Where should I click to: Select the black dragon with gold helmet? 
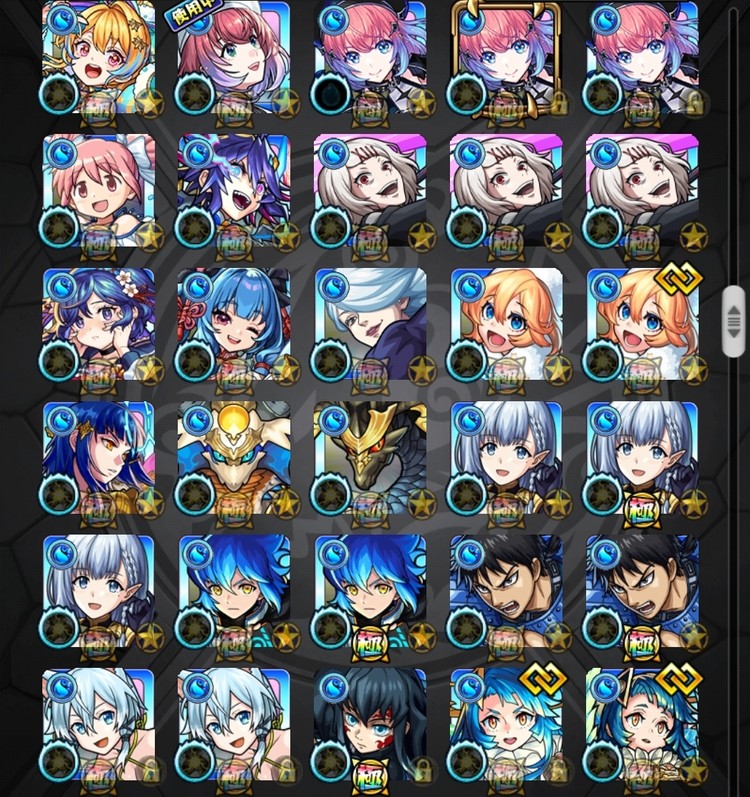click(370, 458)
